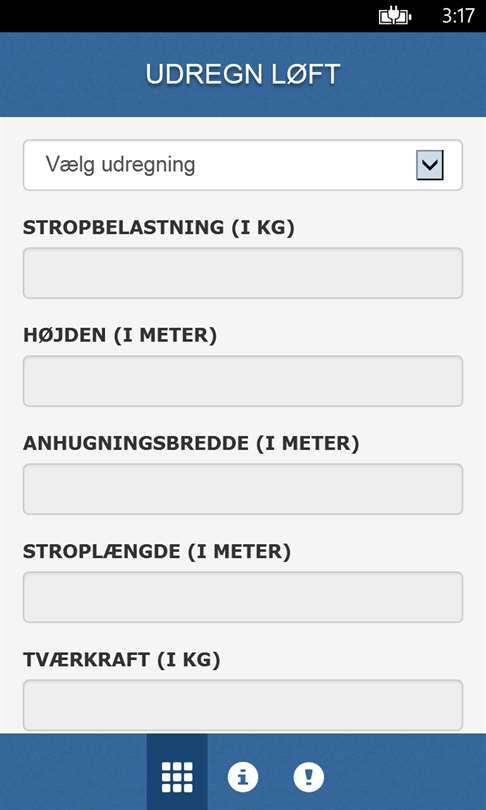Tap the Stropbelastning (i kg) field
Image resolution: width=486 pixels, height=810 pixels.
[x=243, y=273]
